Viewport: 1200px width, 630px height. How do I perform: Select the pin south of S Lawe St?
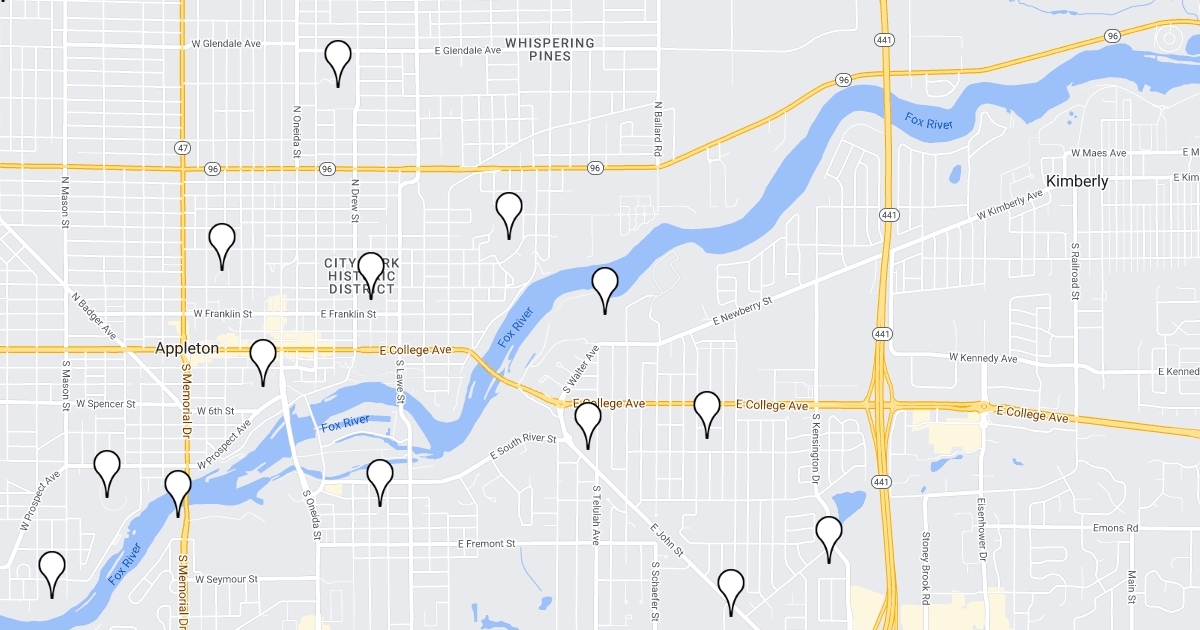(x=380, y=478)
